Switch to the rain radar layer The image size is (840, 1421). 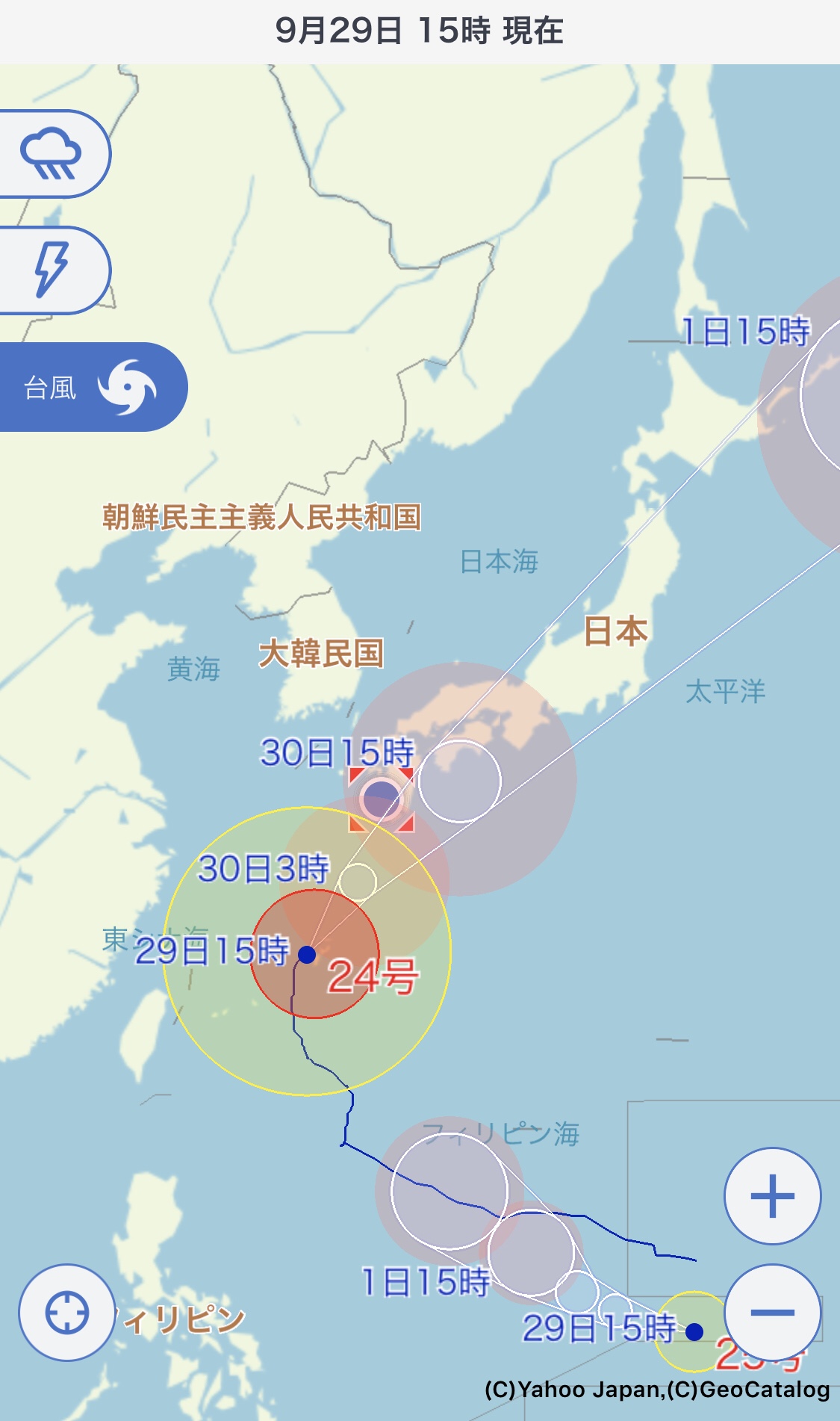(51, 155)
